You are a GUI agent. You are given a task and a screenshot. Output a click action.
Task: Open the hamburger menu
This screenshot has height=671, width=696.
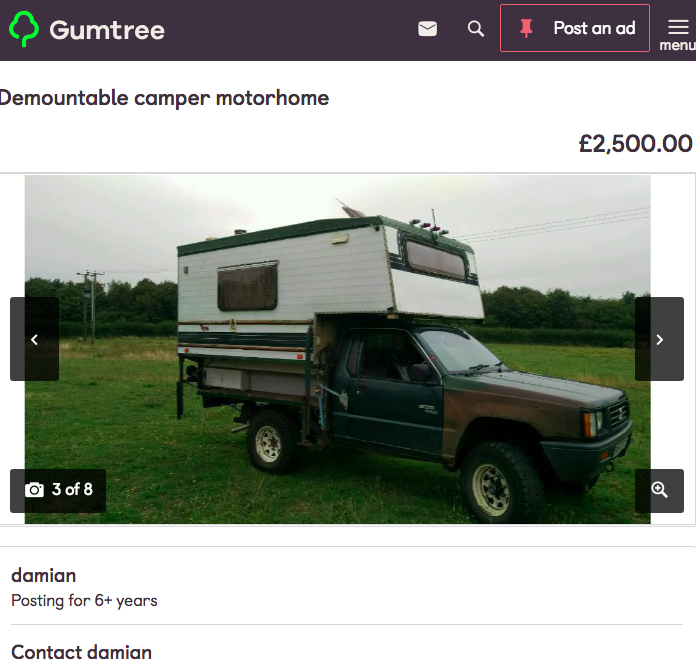click(x=678, y=33)
